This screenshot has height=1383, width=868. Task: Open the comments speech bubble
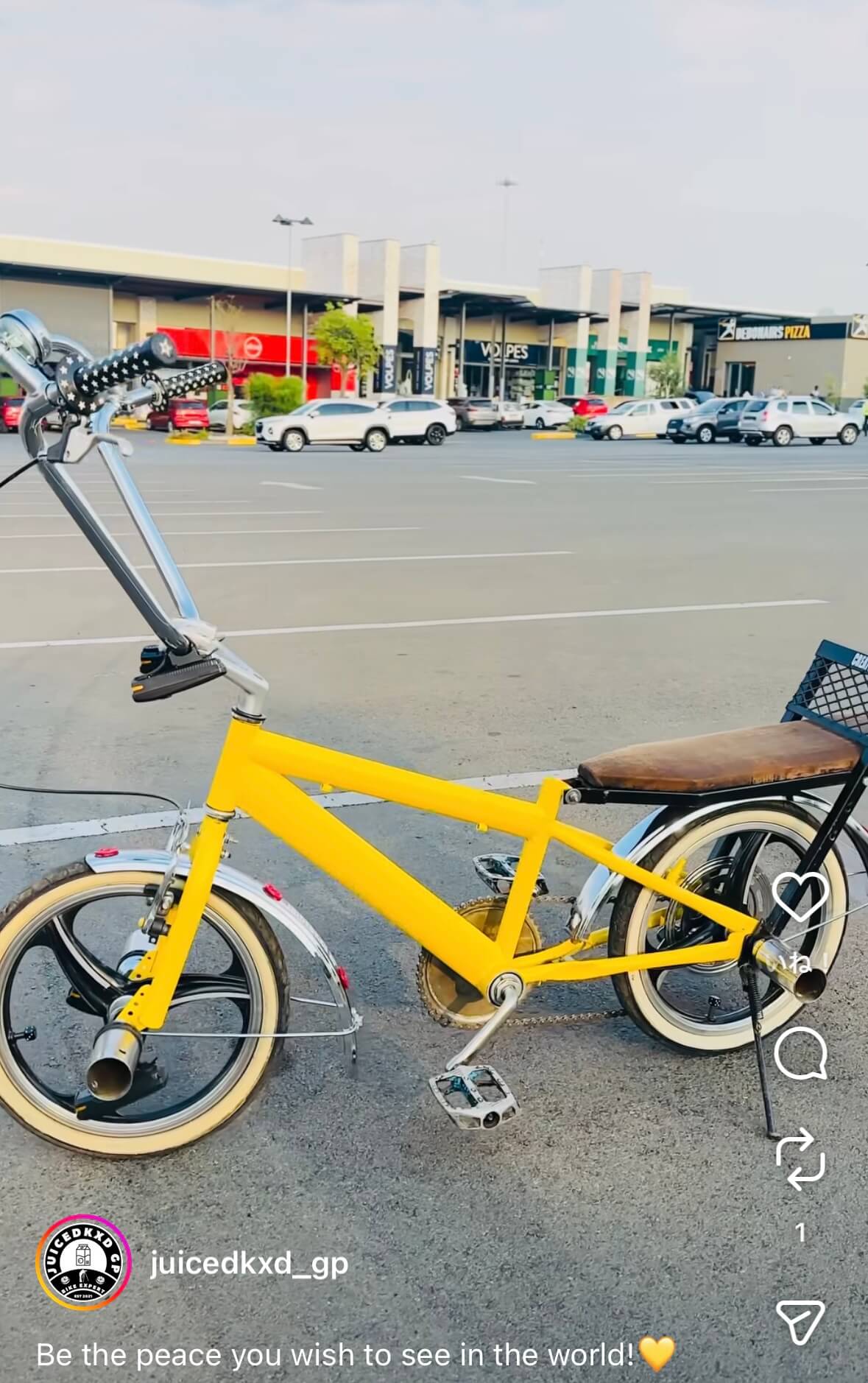tap(800, 1053)
